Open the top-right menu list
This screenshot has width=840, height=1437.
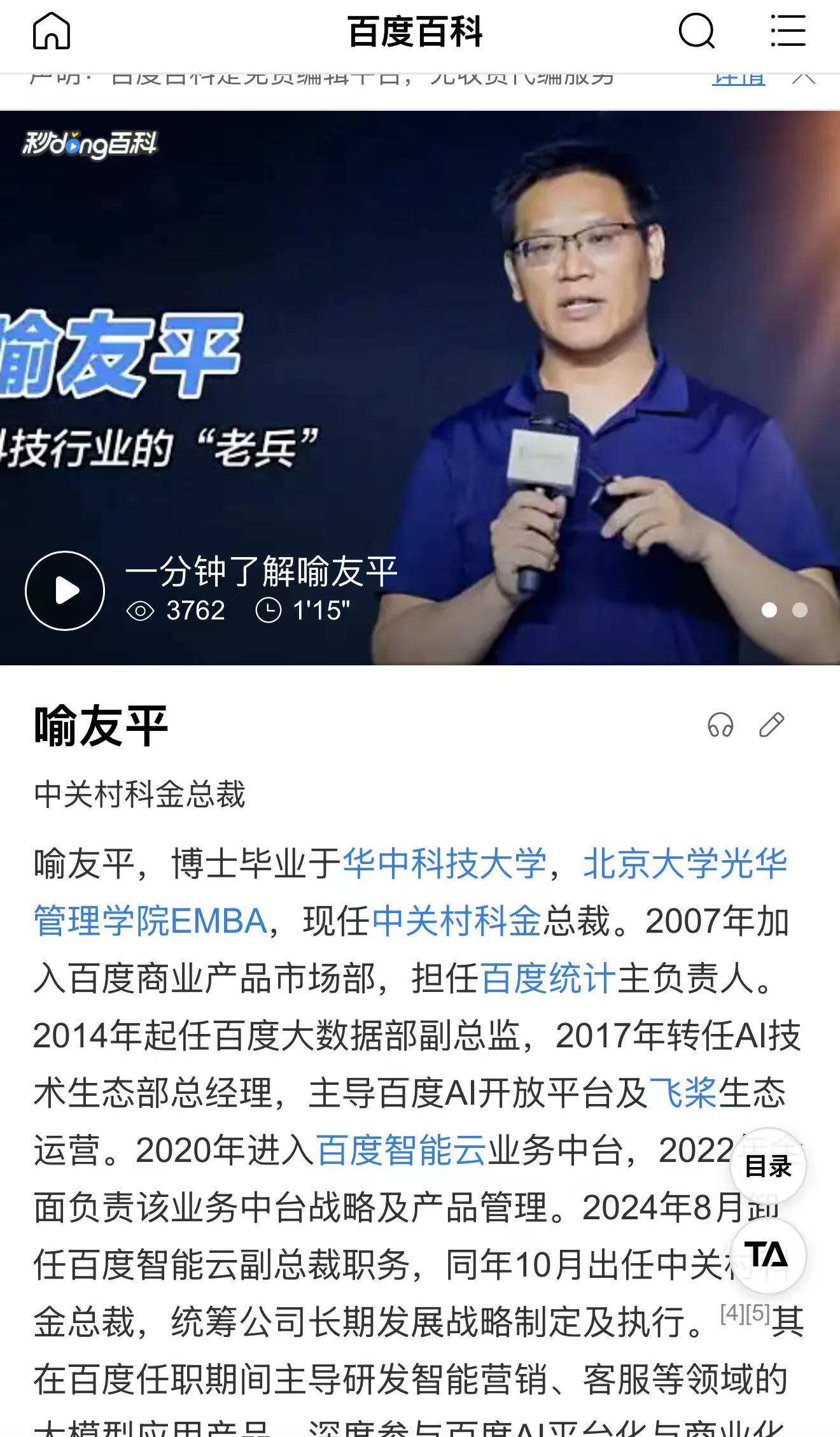click(788, 31)
